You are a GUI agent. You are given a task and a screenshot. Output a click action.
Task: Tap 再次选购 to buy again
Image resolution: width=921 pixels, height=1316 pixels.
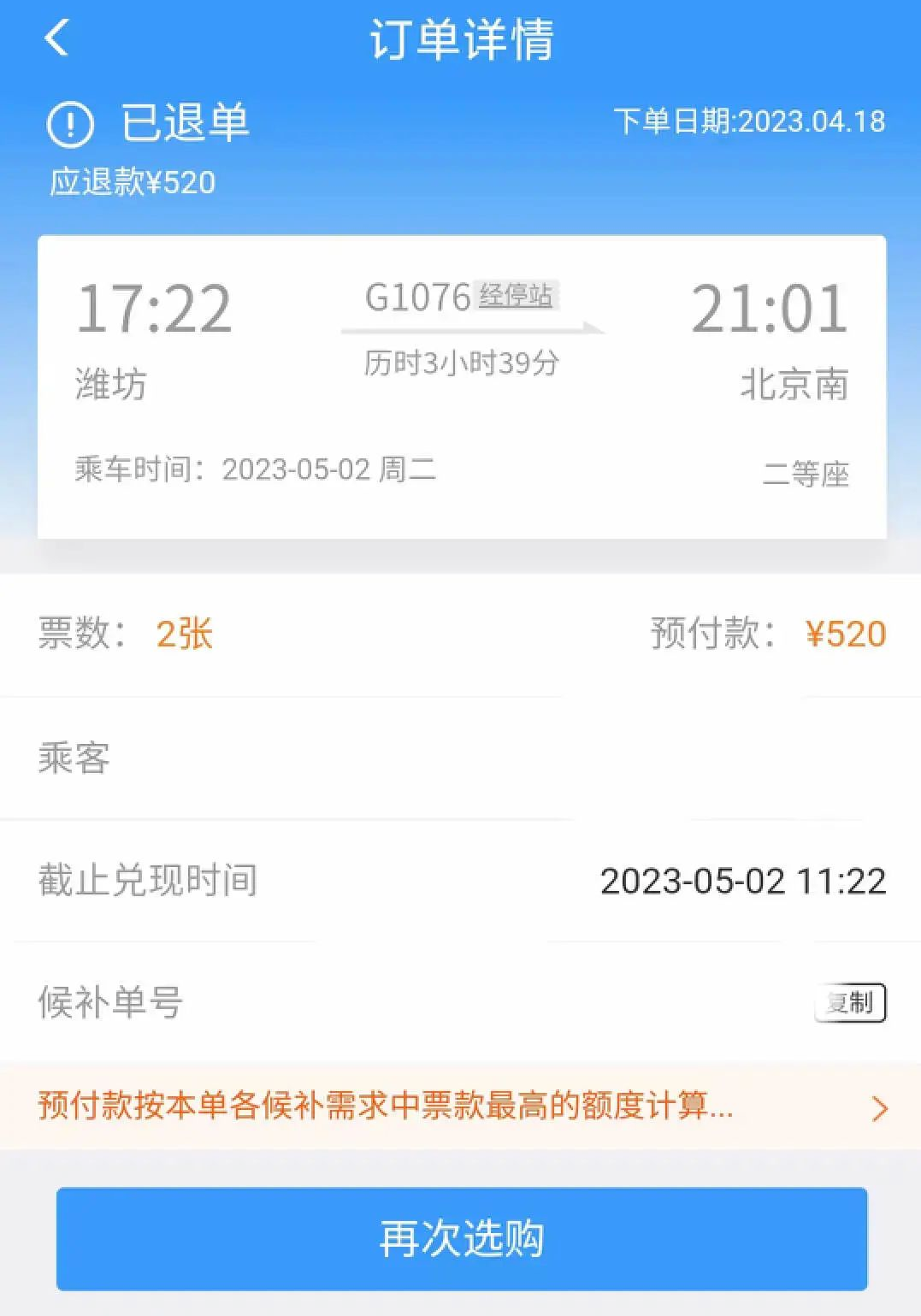point(462,1237)
